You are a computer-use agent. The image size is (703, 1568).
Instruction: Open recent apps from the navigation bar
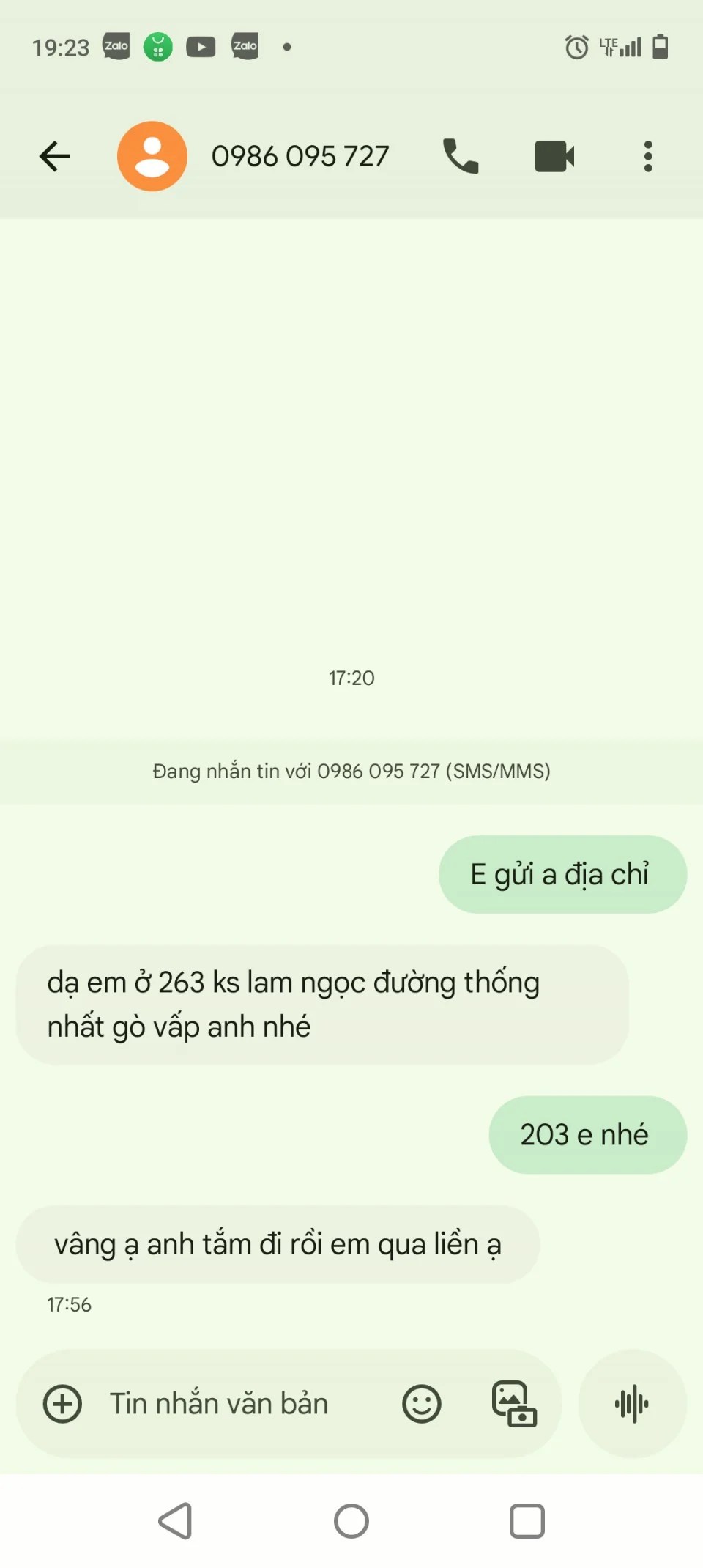pos(527,1521)
